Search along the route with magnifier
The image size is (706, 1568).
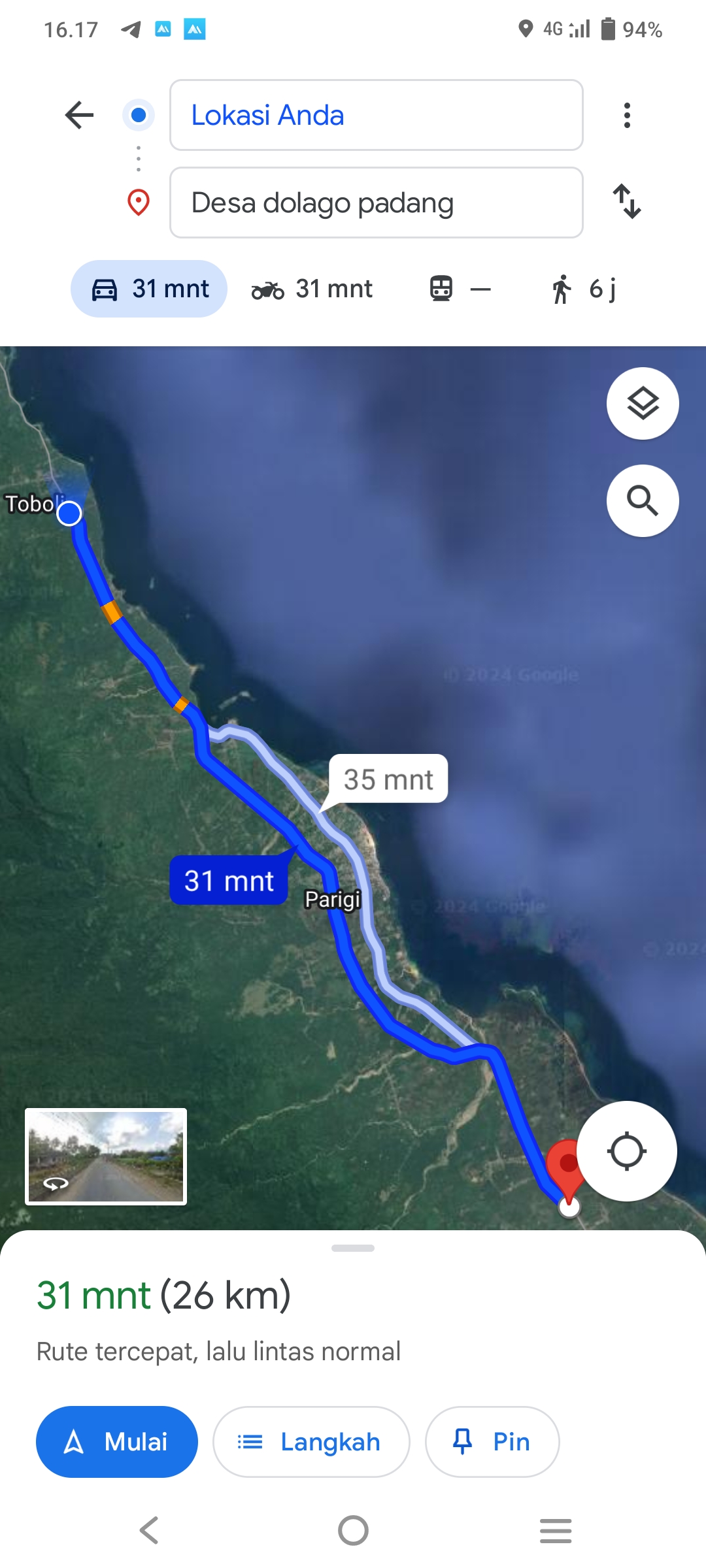(x=643, y=500)
